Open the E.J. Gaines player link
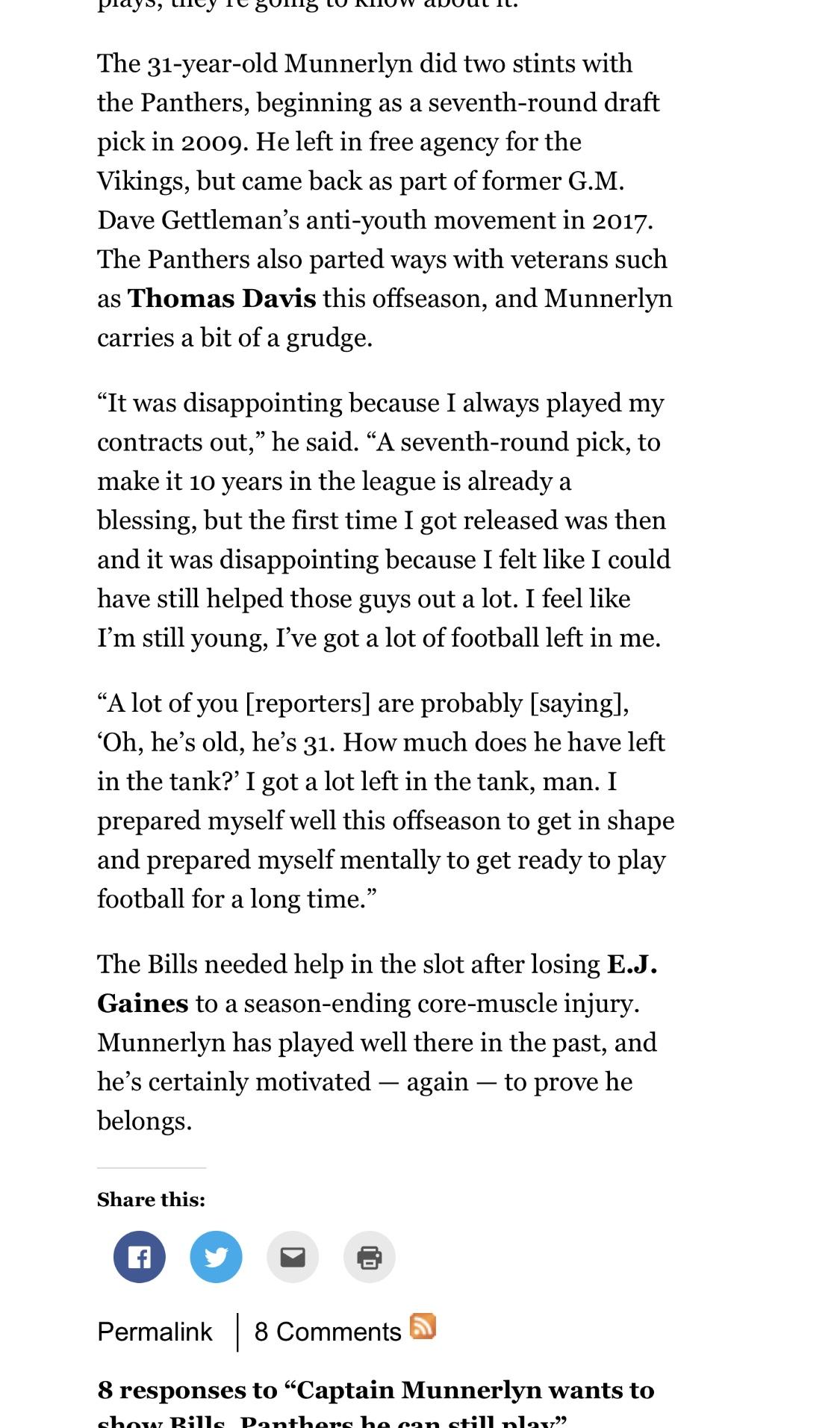Screen dimensions: 840x1428 pos(377,984)
